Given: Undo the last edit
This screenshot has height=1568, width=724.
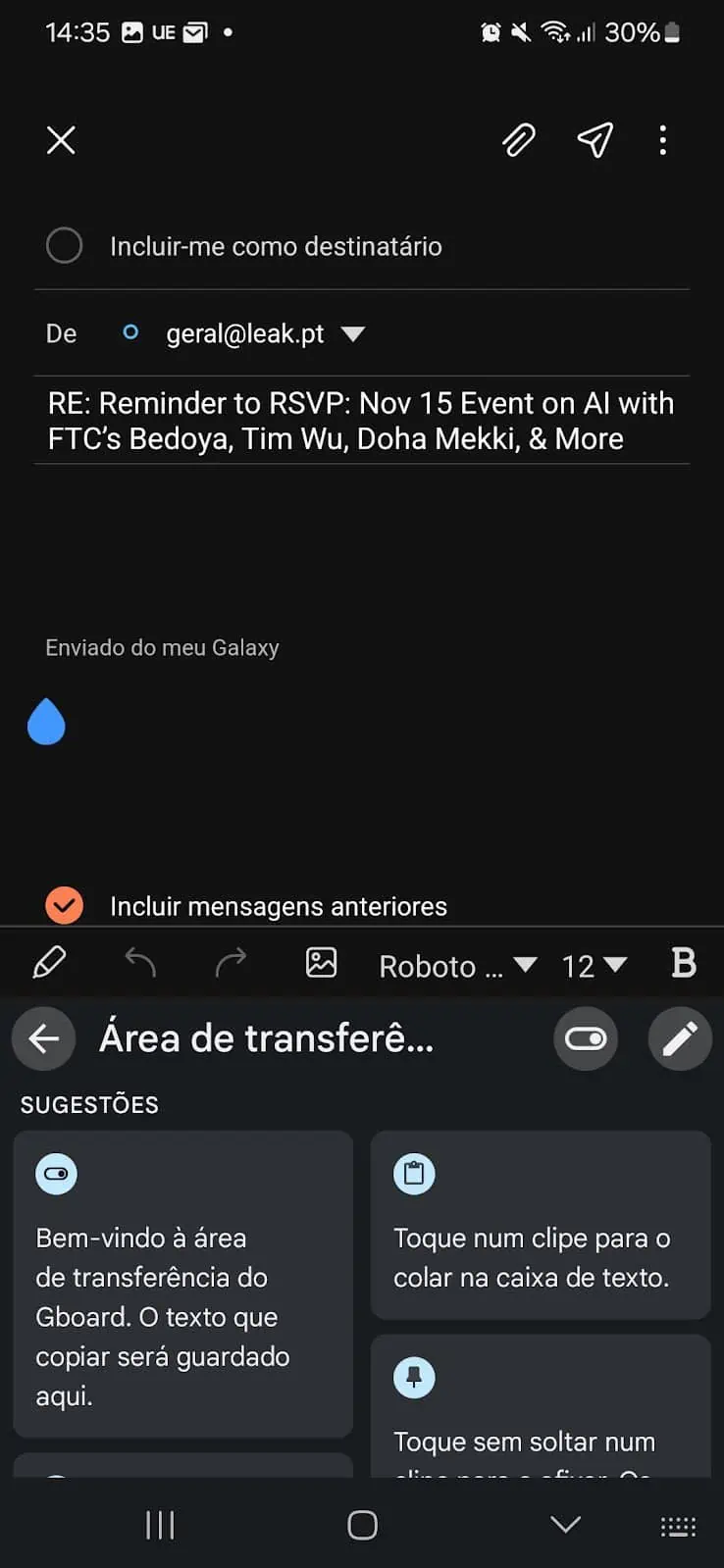Looking at the screenshot, I should [x=140, y=963].
